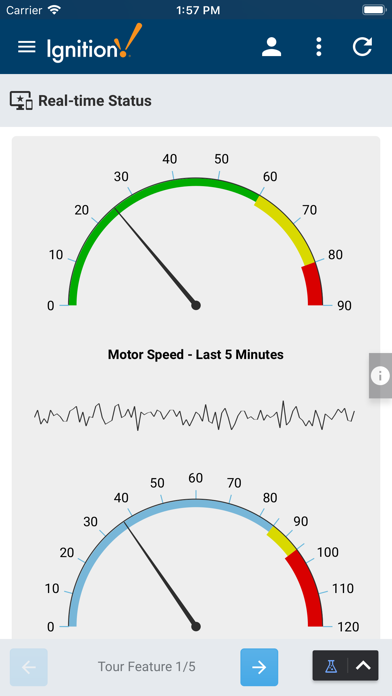Image resolution: width=392 pixels, height=696 pixels.
Task: Go to the next tour feature
Action: coord(259,667)
